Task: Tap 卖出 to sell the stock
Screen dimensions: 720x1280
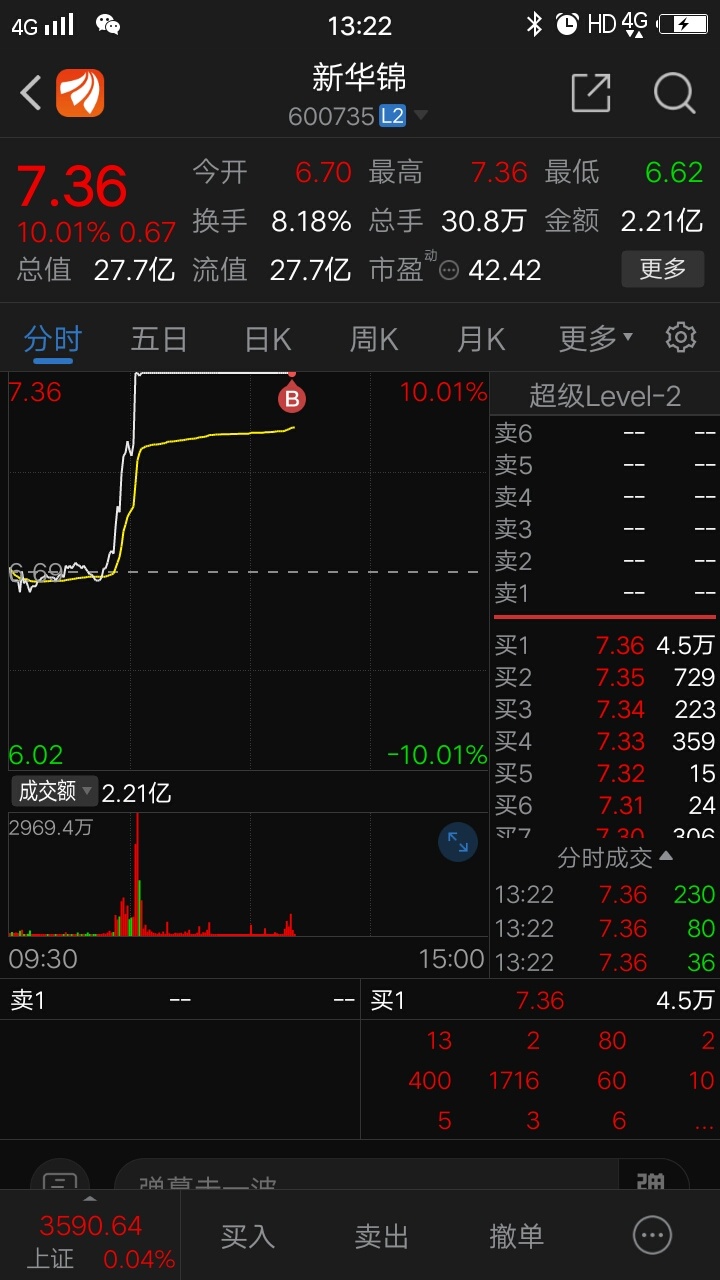Action: [382, 1236]
